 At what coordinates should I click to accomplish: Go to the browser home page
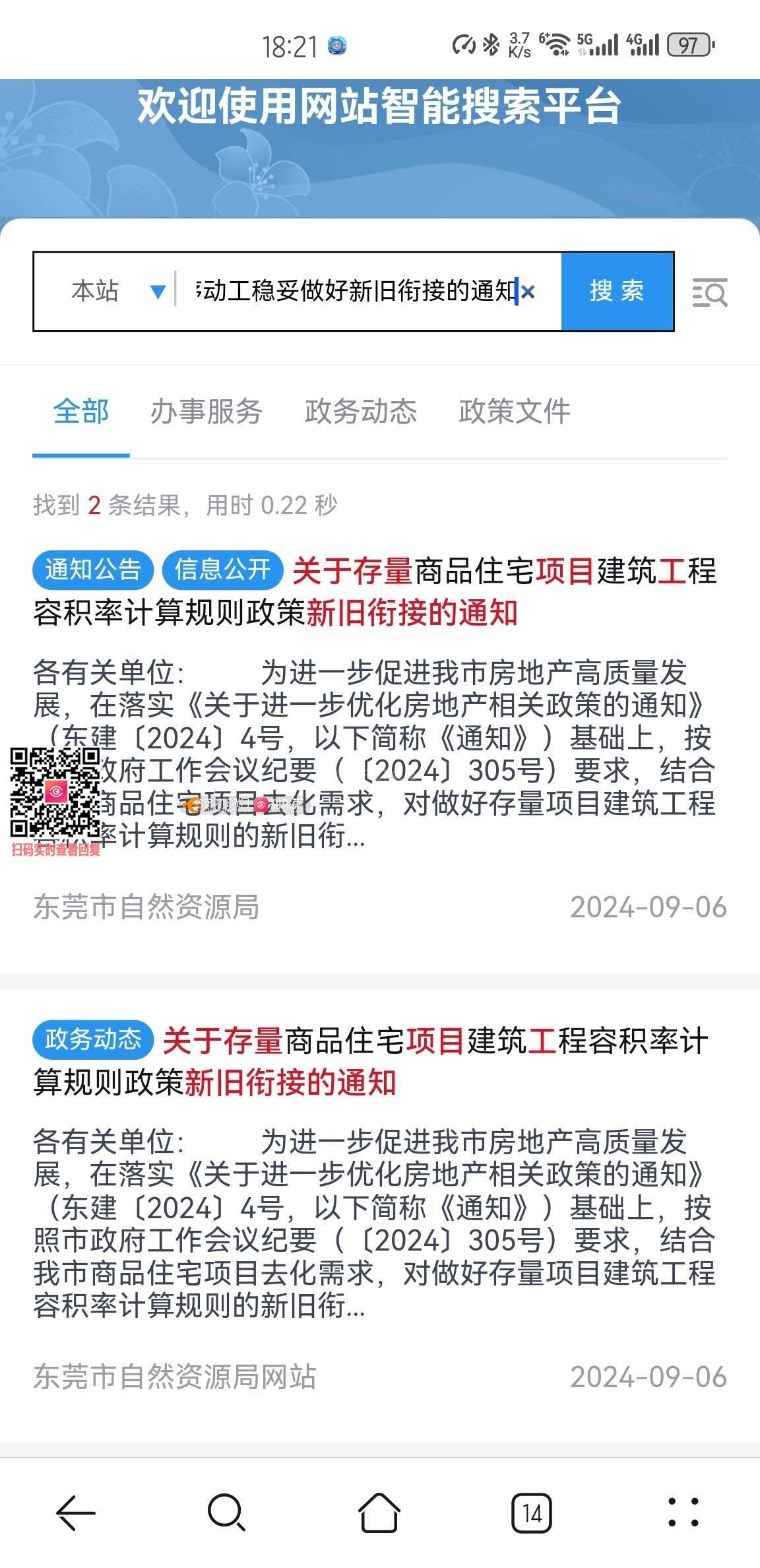point(379,1513)
